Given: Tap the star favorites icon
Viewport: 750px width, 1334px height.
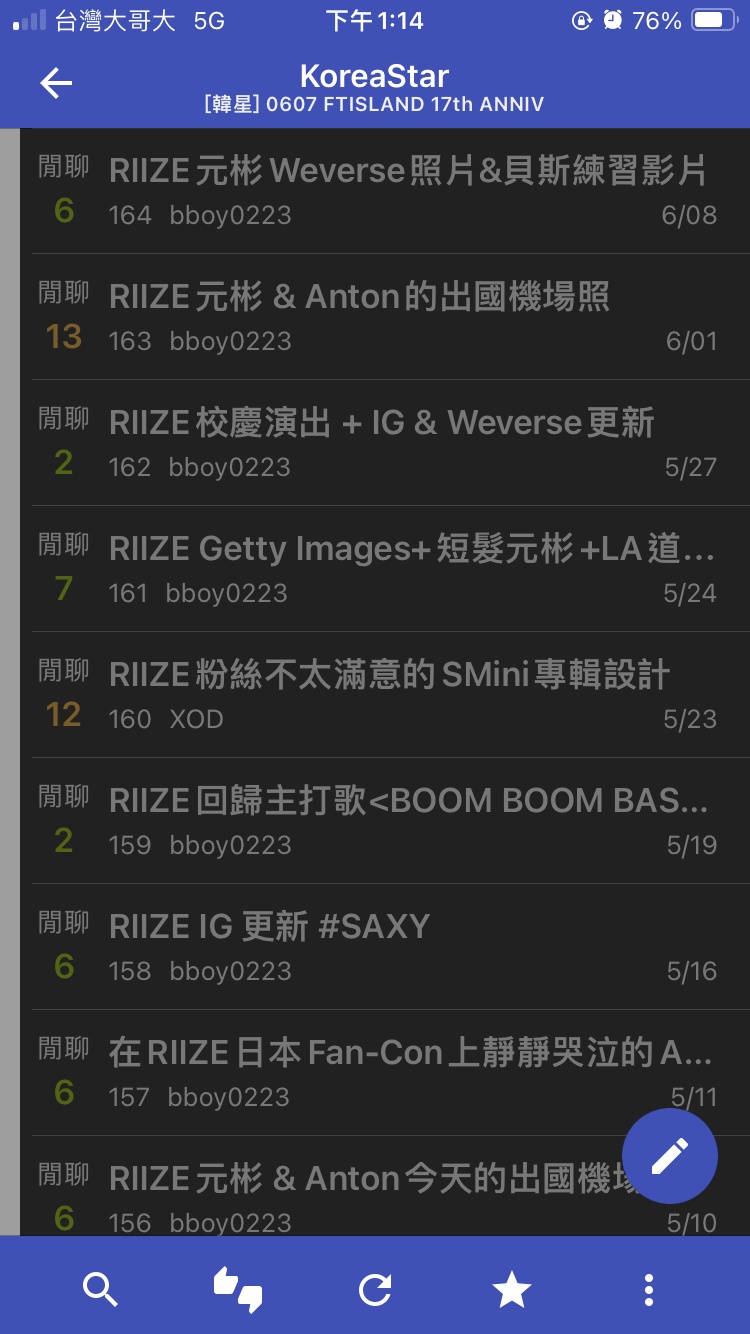Looking at the screenshot, I should point(512,1290).
